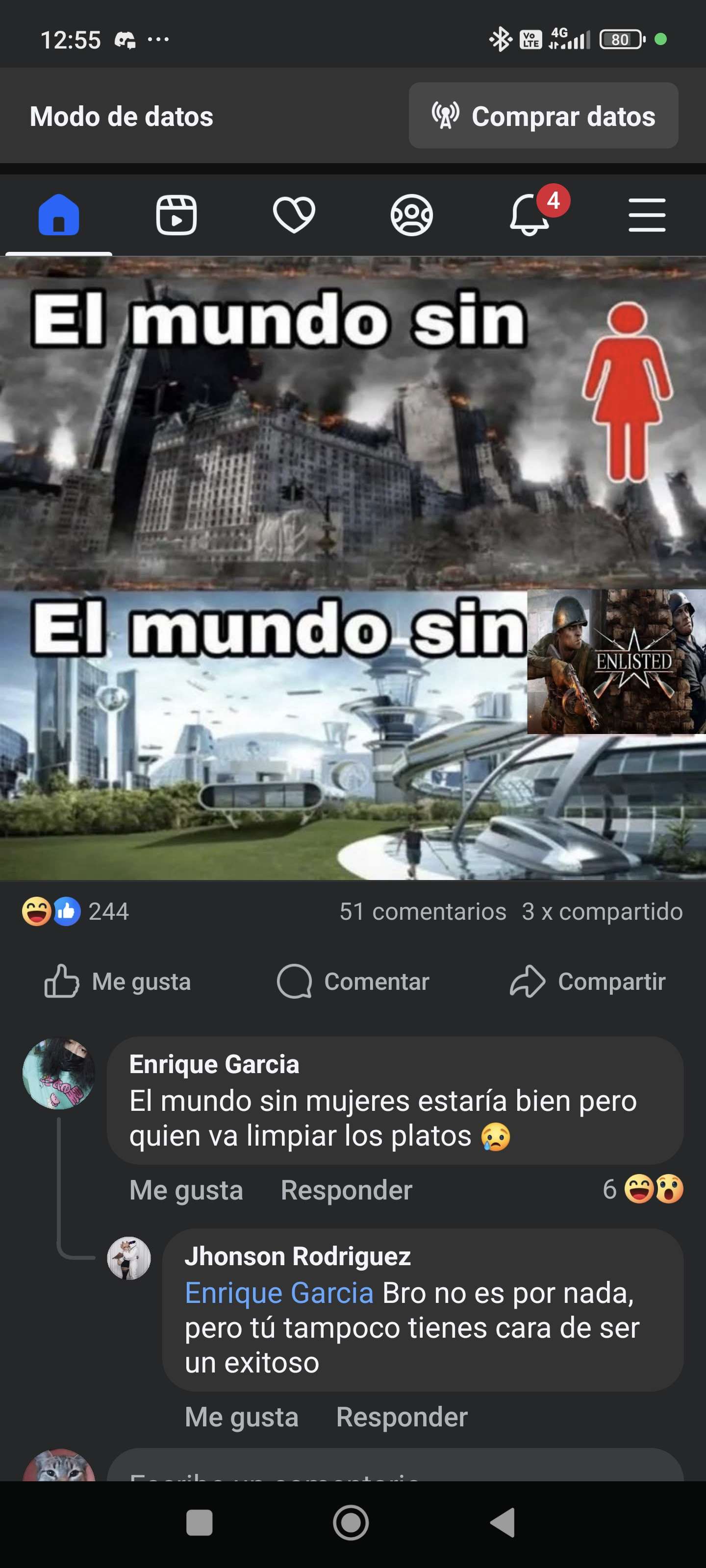View the 3 x compartido shares
Image resolution: width=706 pixels, height=1568 pixels.
point(601,912)
